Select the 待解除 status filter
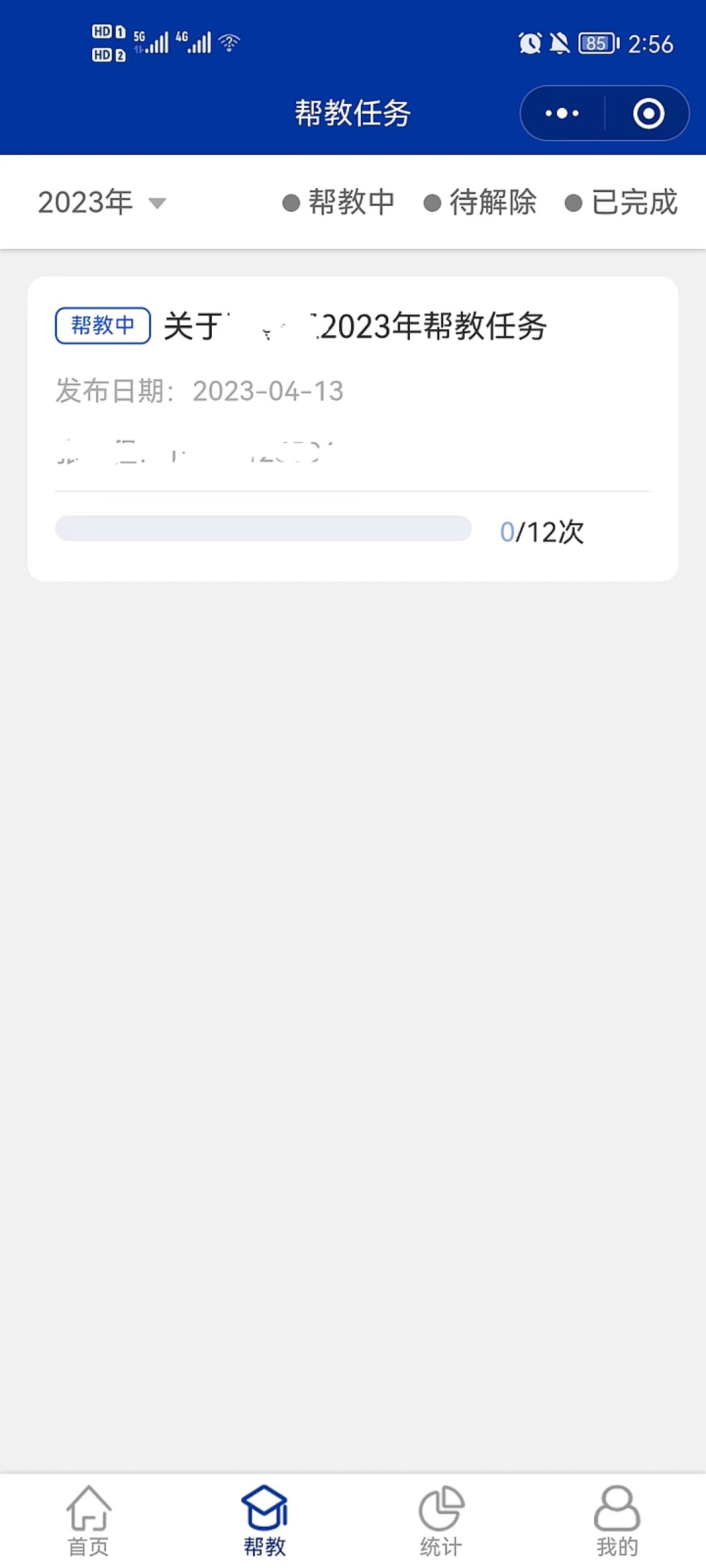Viewport: 706px width, 1568px height. point(480,203)
